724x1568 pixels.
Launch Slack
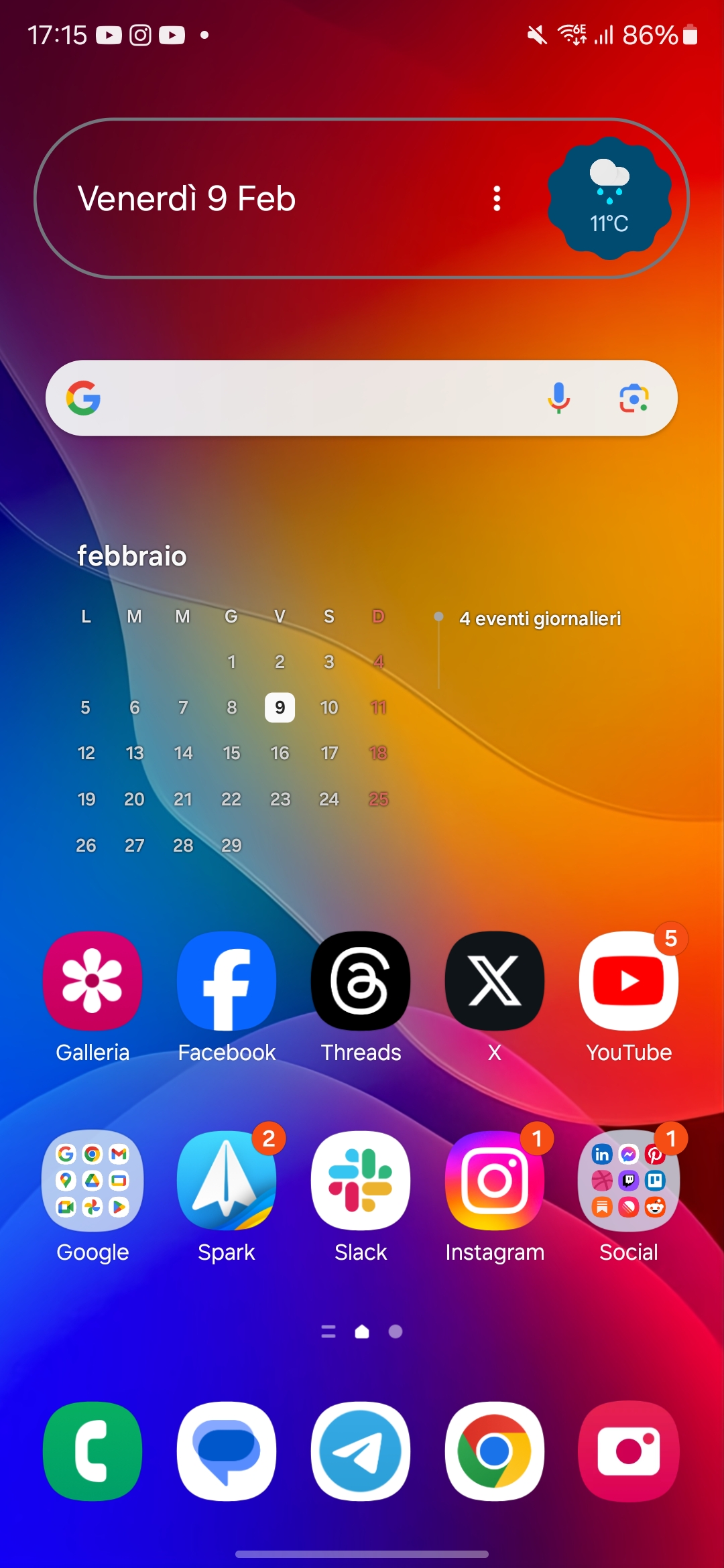coord(361,1181)
